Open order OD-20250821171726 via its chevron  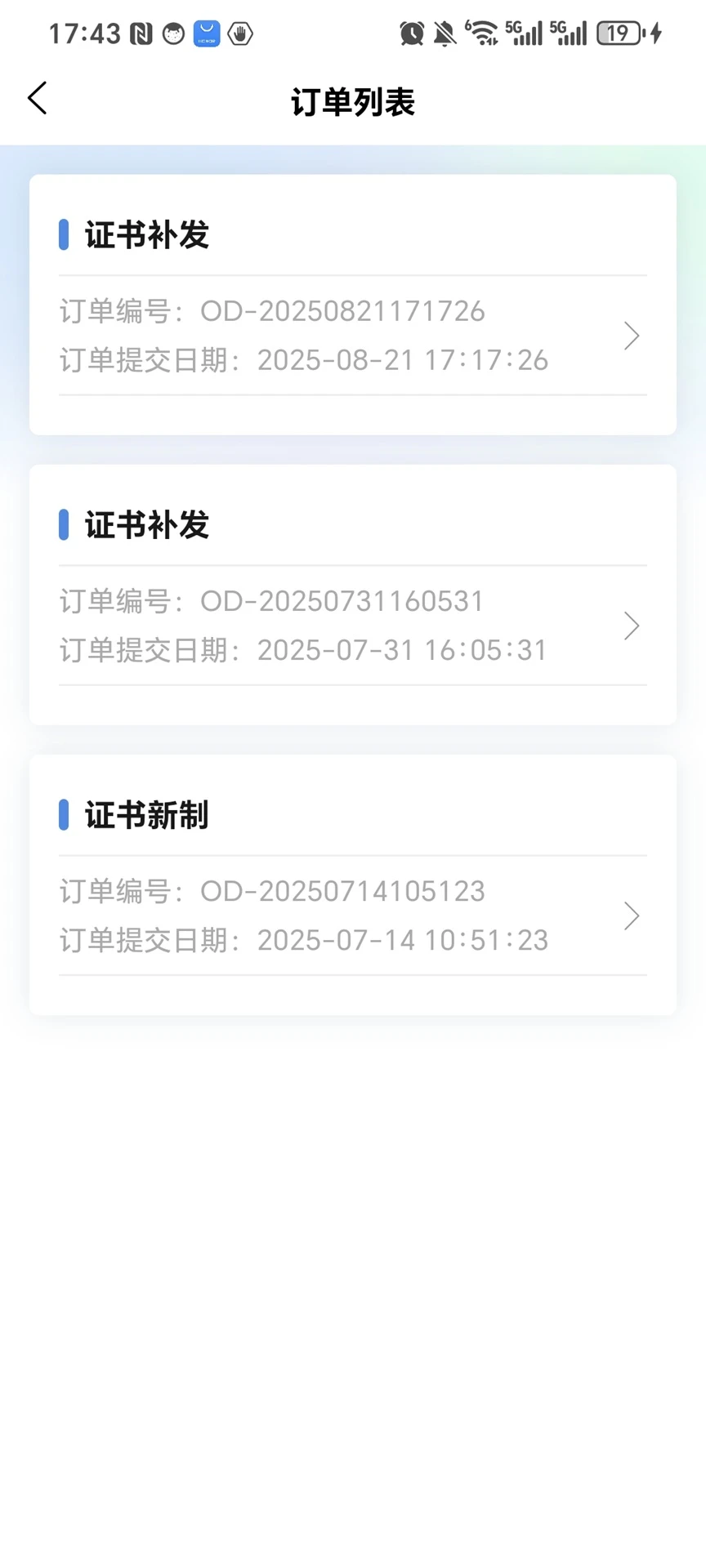(630, 336)
